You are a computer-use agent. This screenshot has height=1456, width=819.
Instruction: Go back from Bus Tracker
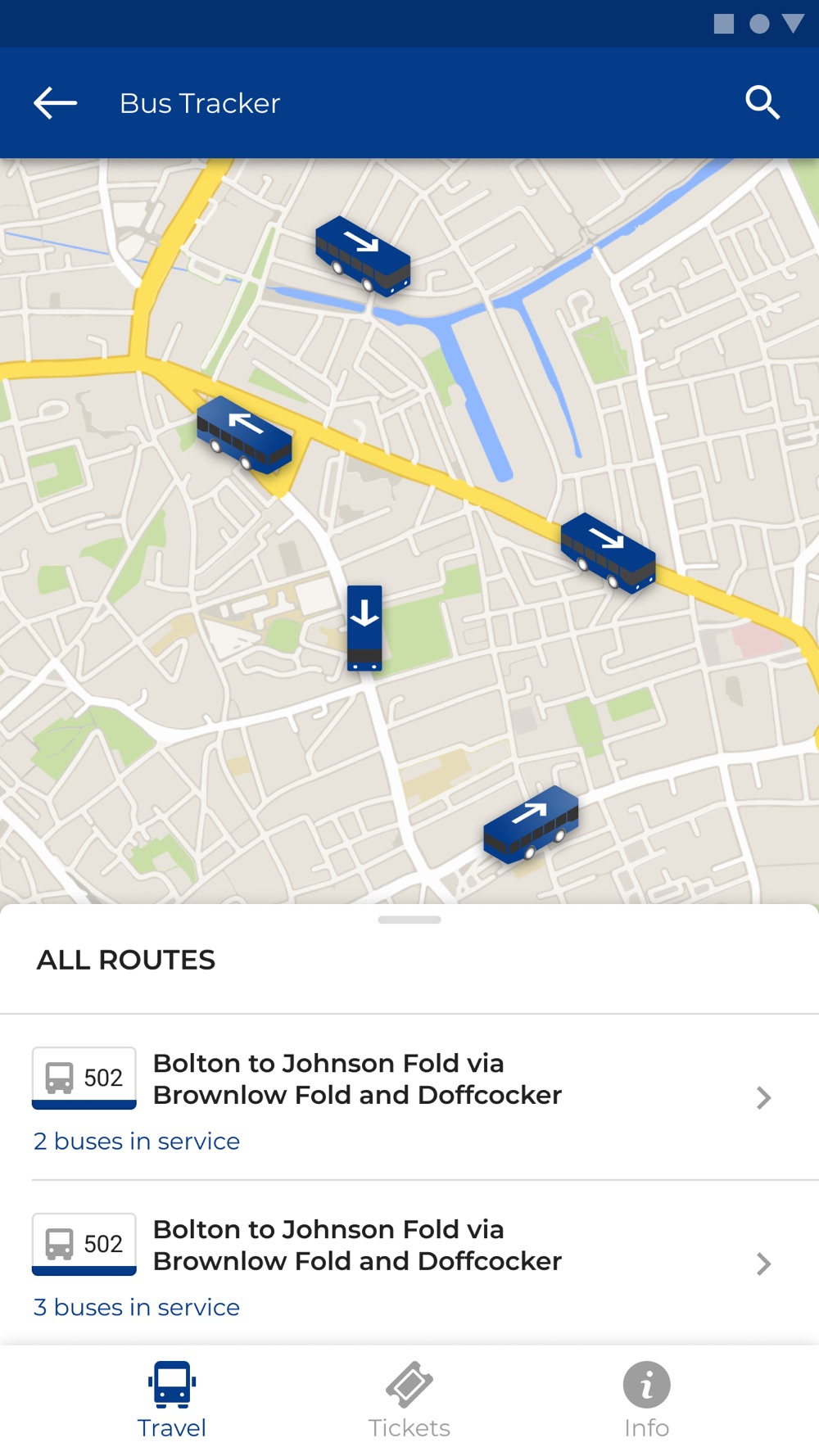(55, 103)
